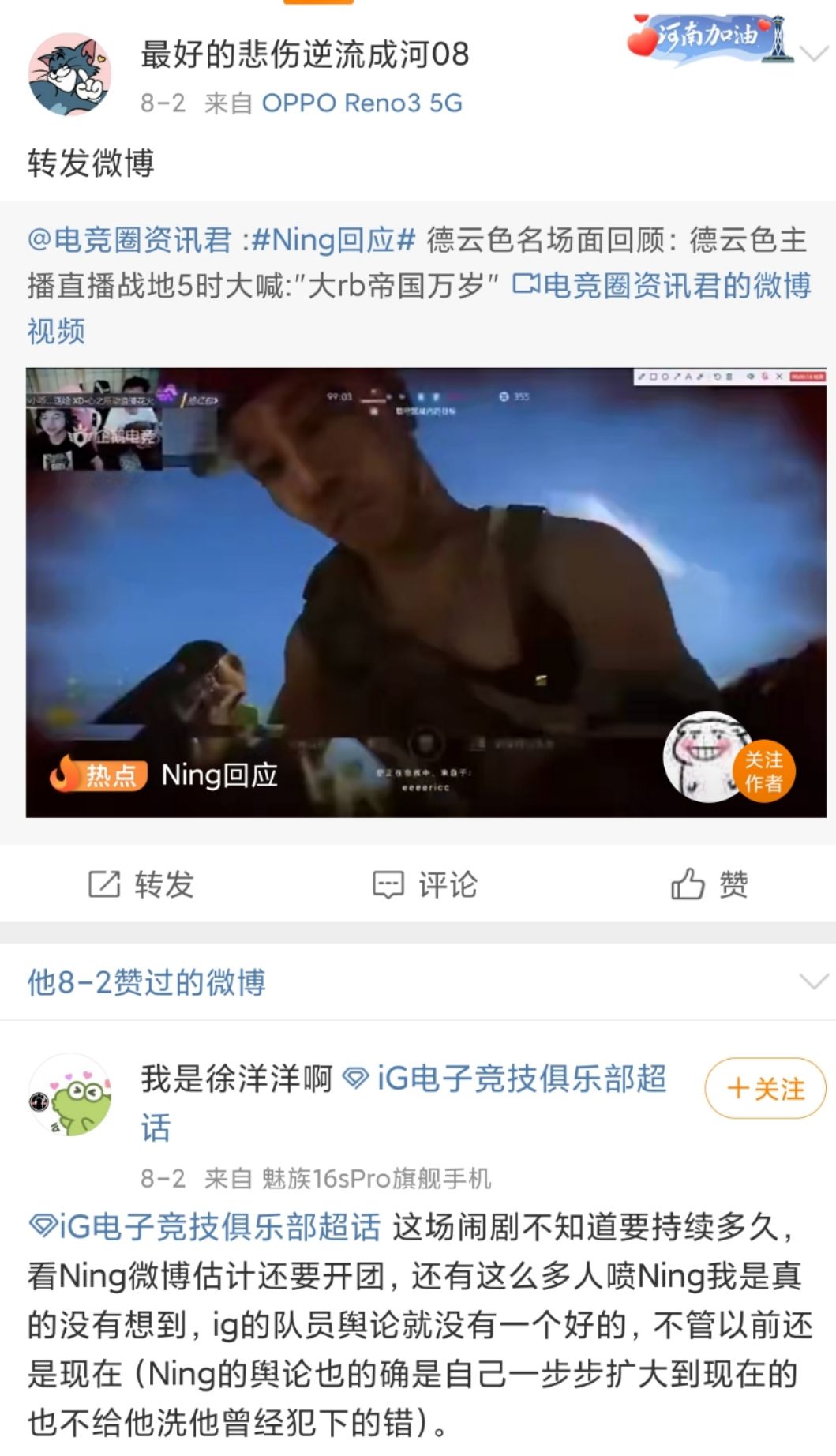Open the 评论 comment icon

[388, 885]
